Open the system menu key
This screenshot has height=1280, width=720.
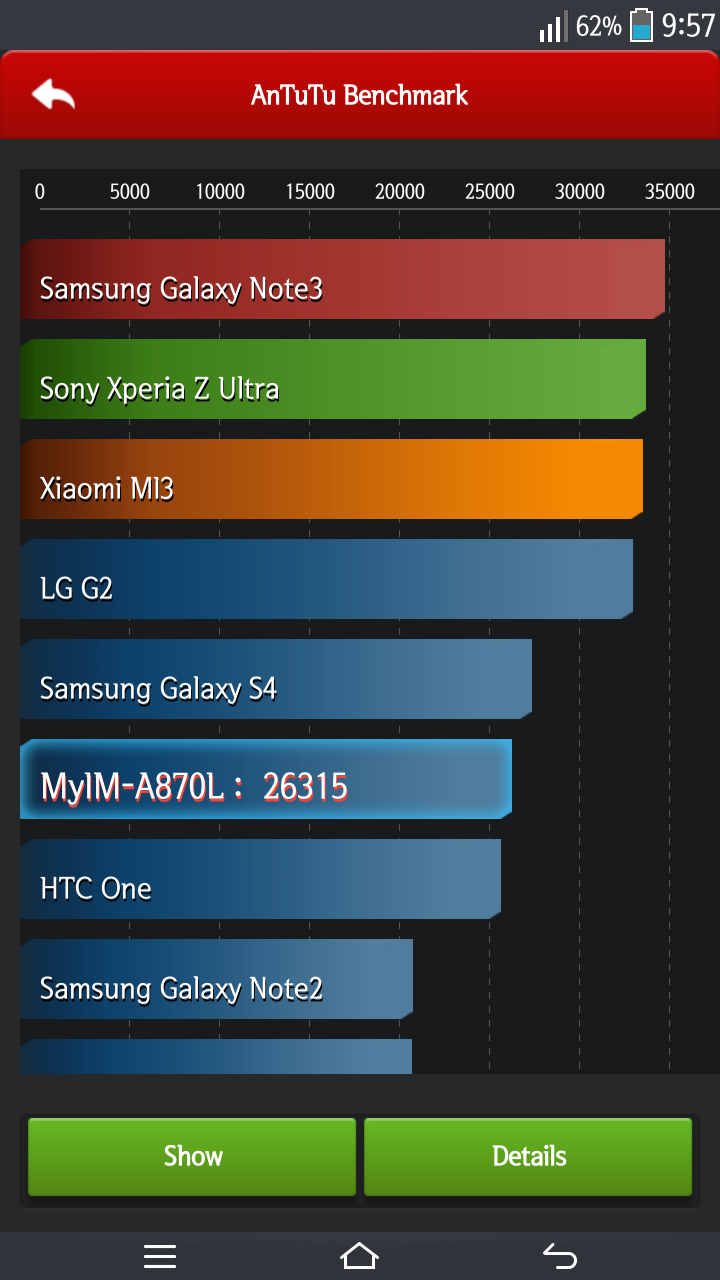point(160,1256)
